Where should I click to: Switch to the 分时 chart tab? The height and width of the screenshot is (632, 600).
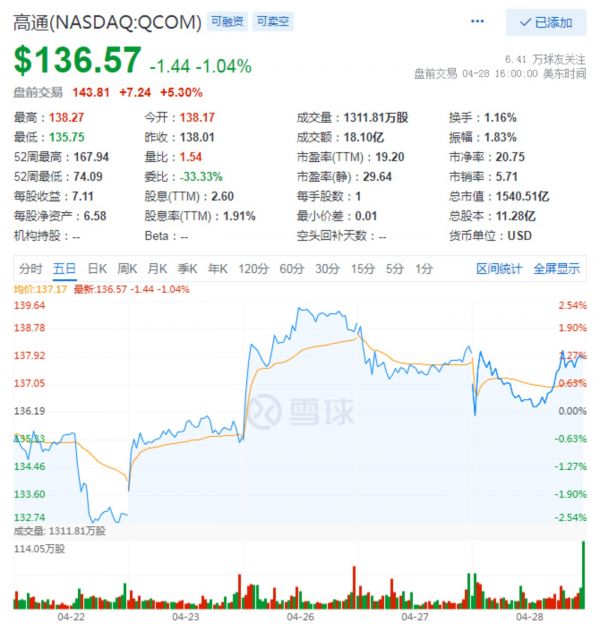point(30,269)
